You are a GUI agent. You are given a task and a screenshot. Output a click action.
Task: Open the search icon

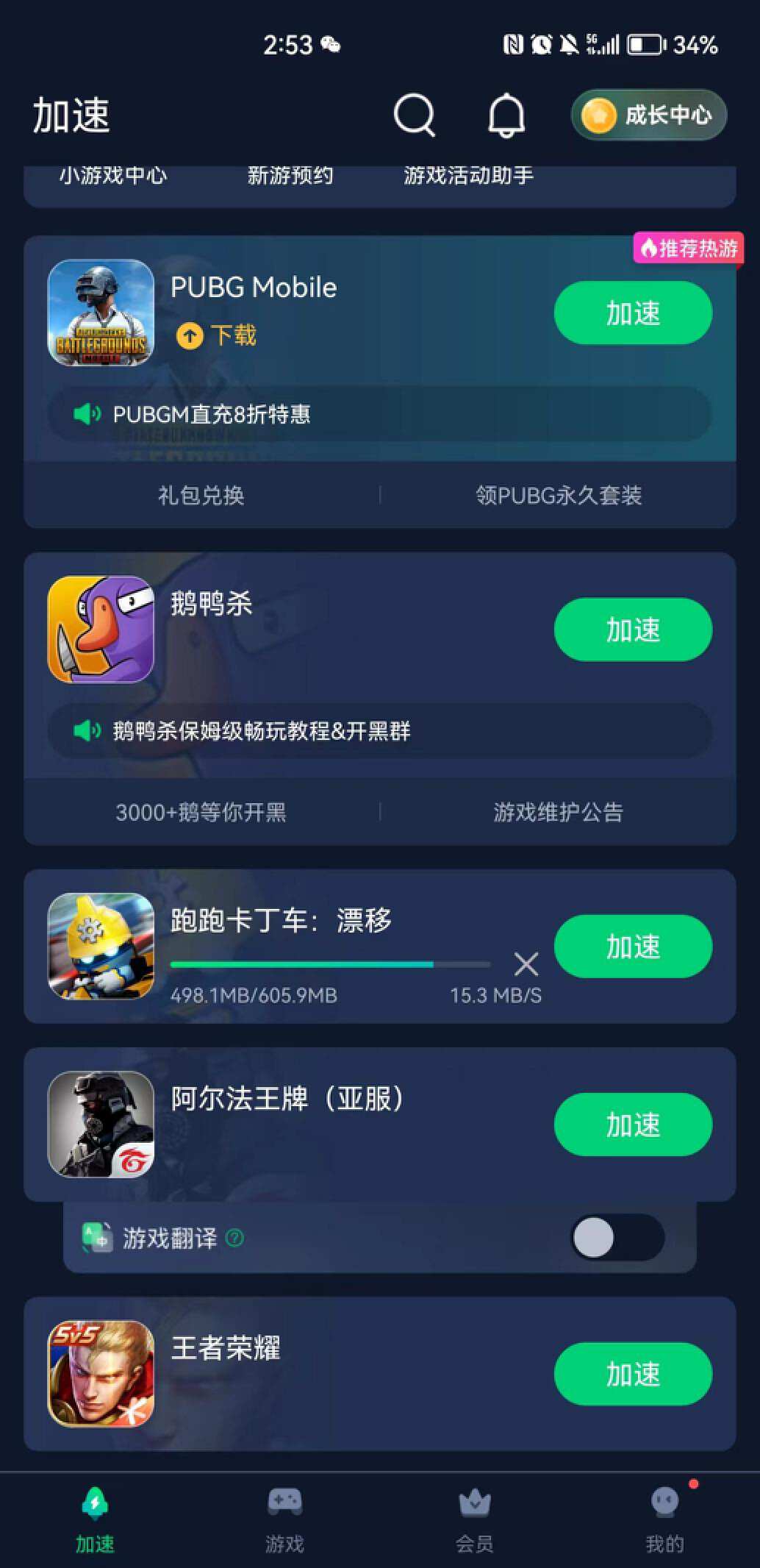(414, 115)
